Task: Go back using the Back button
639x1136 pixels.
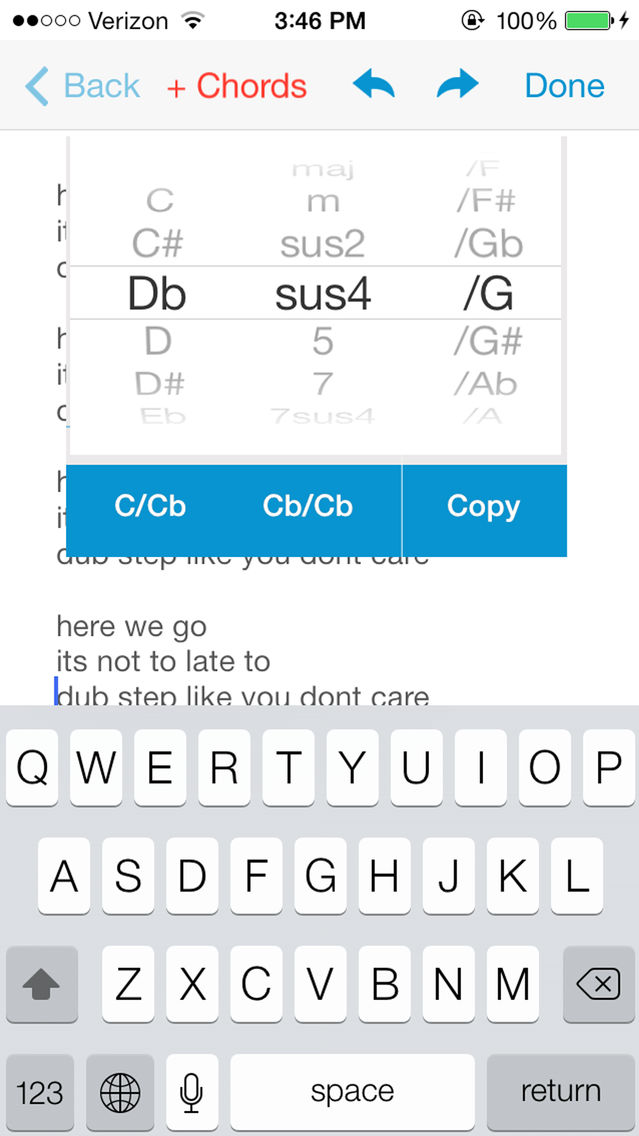Action: click(x=83, y=86)
